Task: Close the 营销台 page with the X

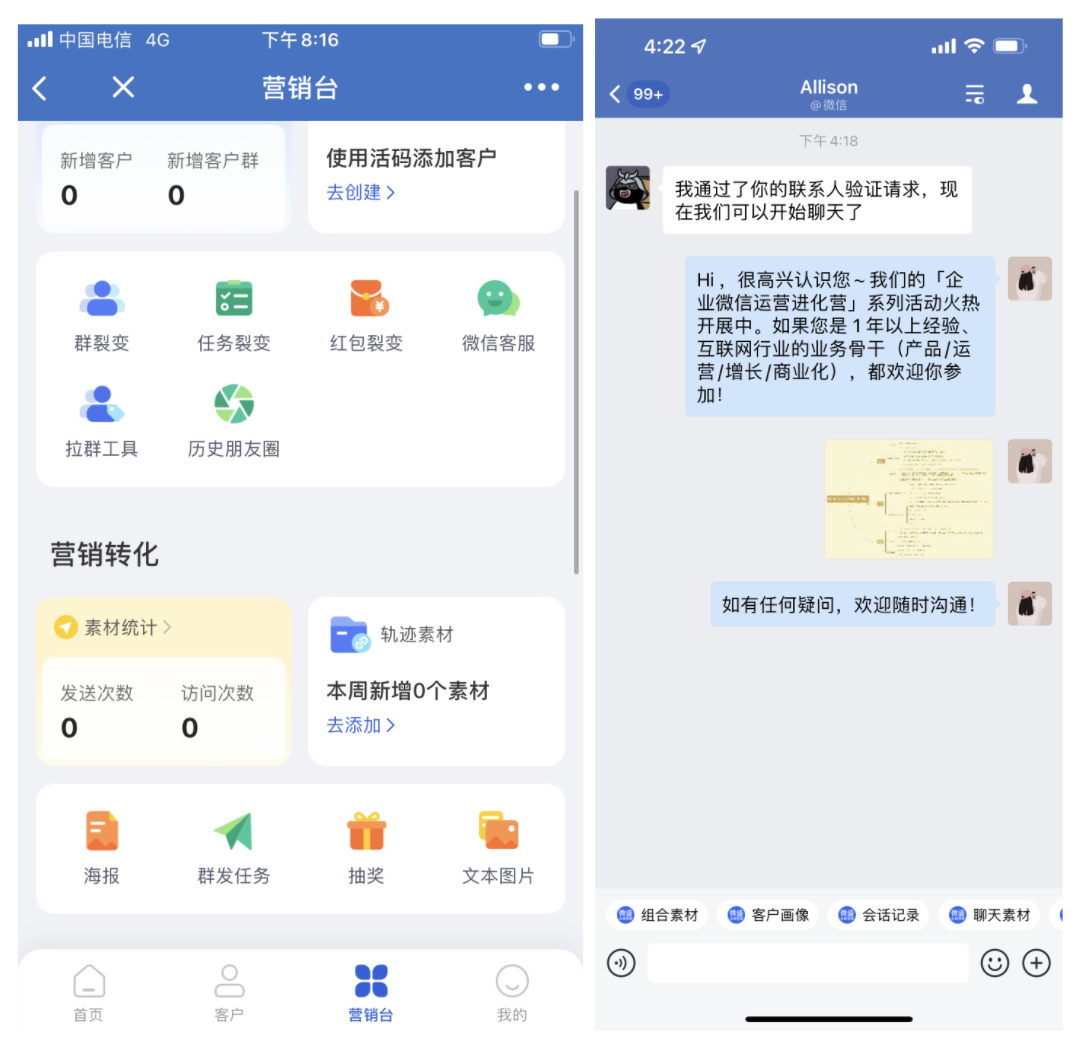Action: point(123,88)
